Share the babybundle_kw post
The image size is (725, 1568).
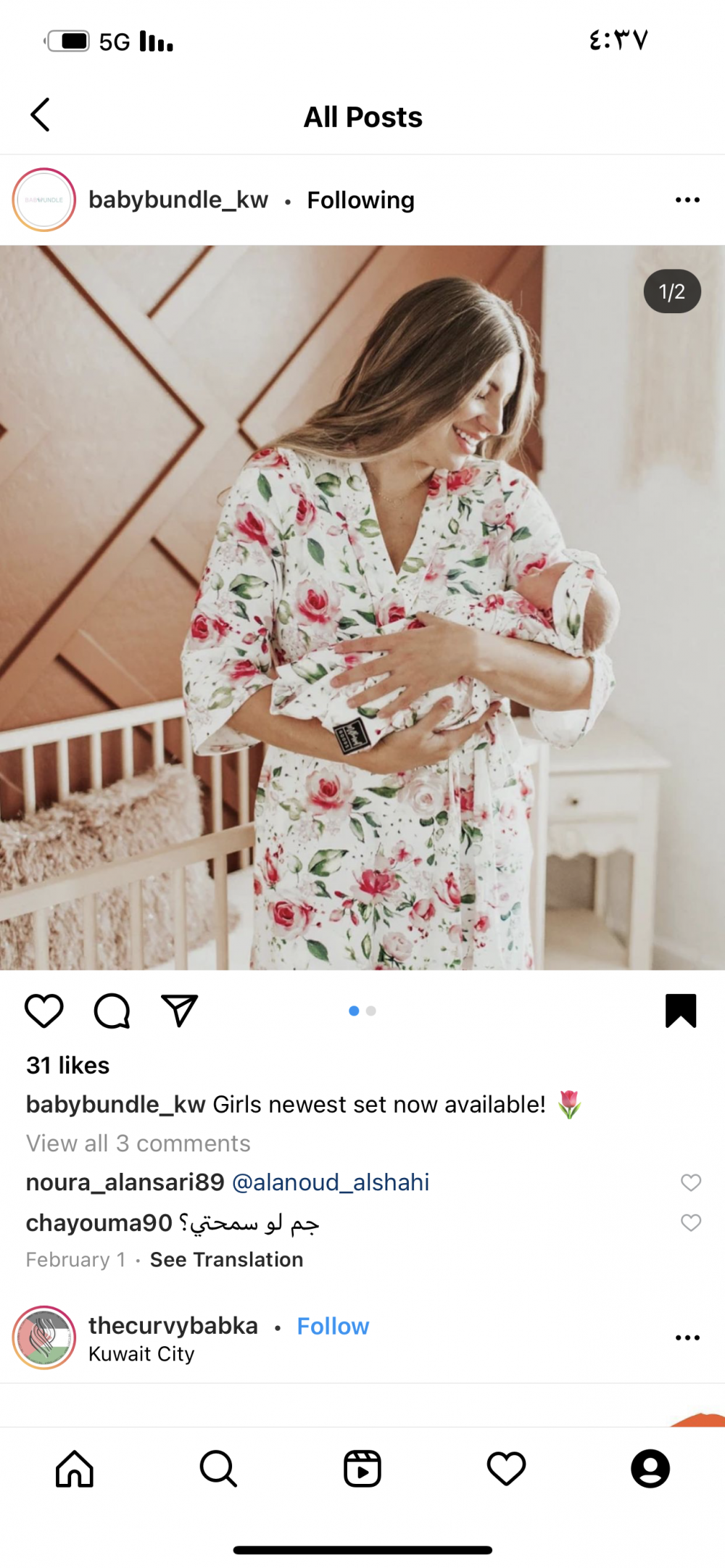point(179,1011)
